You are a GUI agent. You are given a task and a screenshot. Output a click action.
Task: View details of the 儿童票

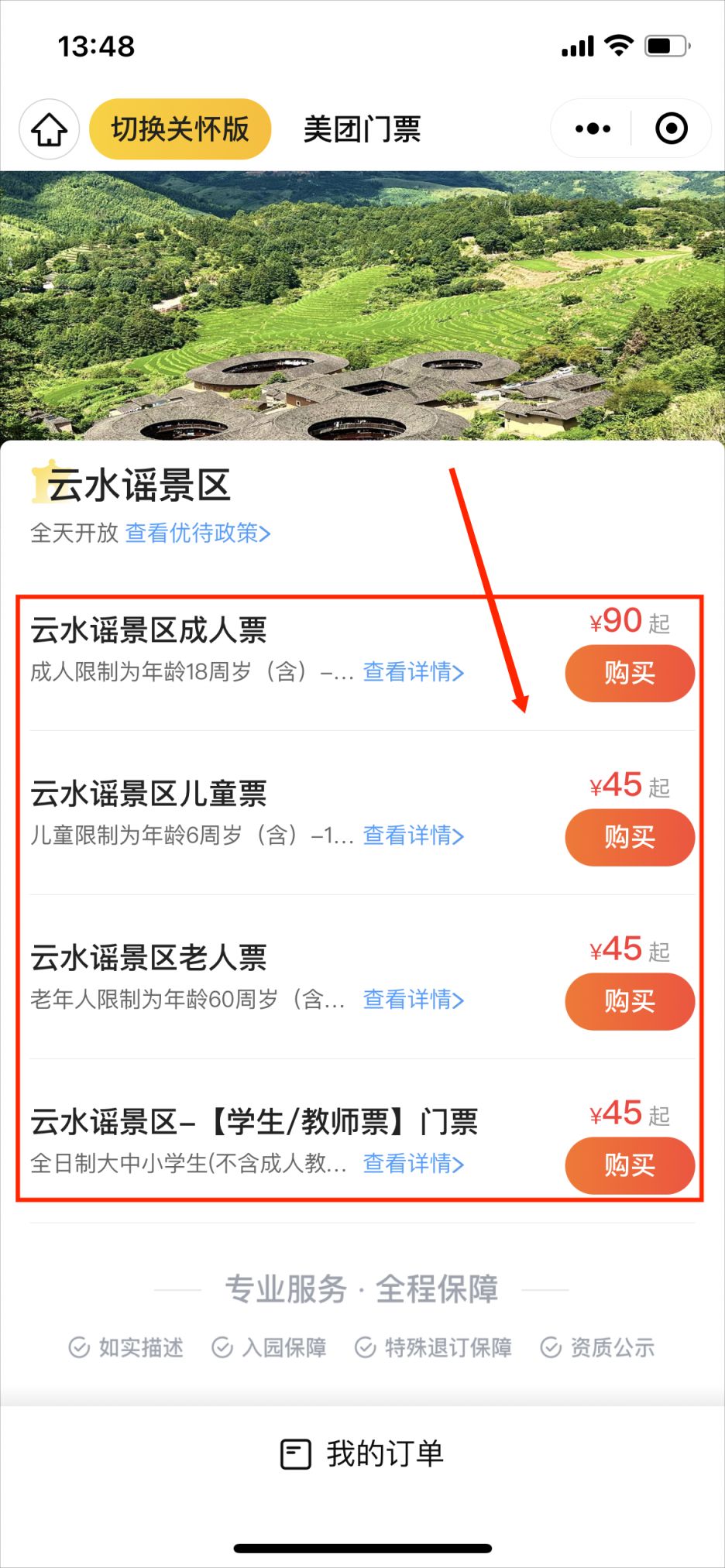(x=413, y=836)
